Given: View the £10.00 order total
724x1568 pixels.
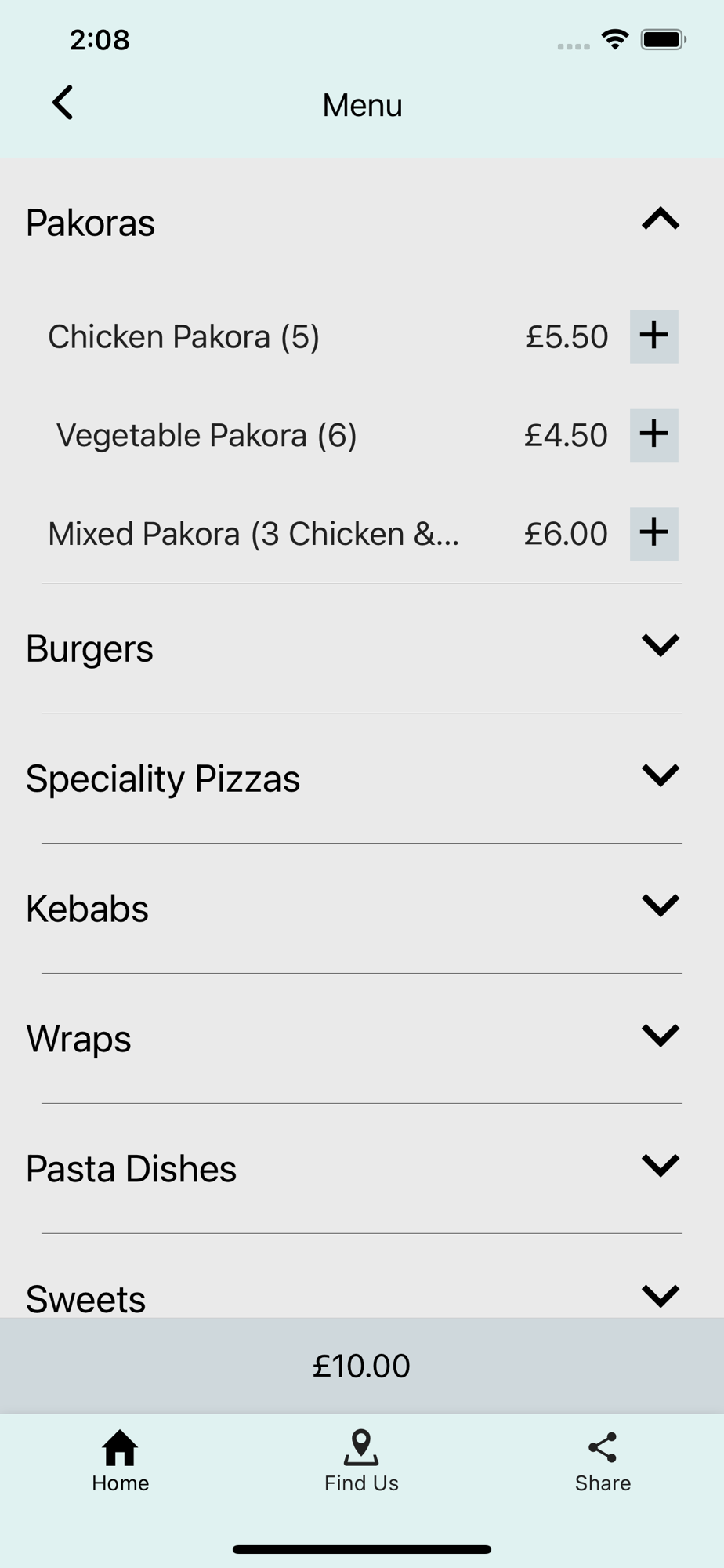Looking at the screenshot, I should pos(361,1366).
